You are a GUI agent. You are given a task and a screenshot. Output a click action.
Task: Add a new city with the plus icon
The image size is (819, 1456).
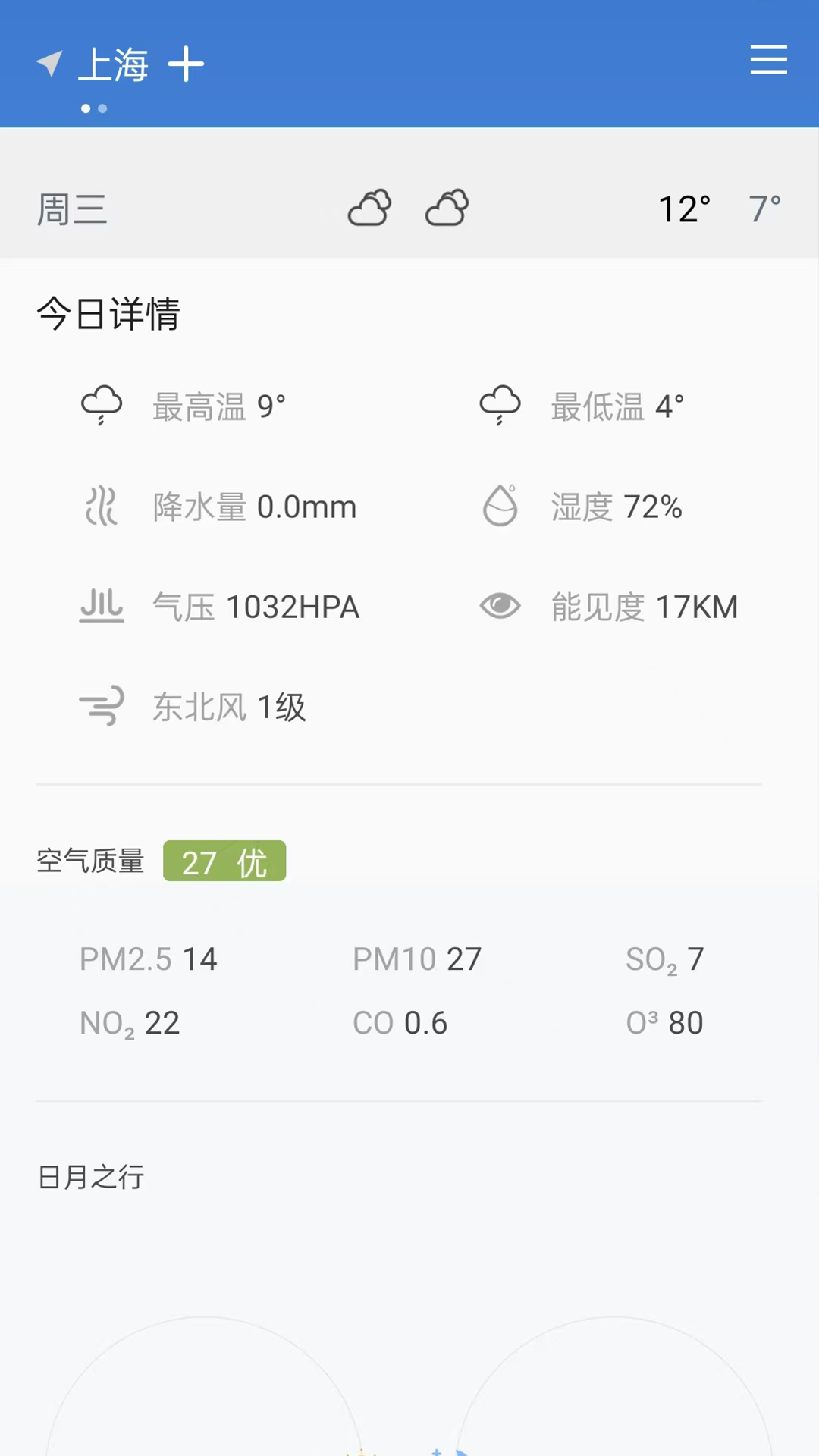coord(186,64)
